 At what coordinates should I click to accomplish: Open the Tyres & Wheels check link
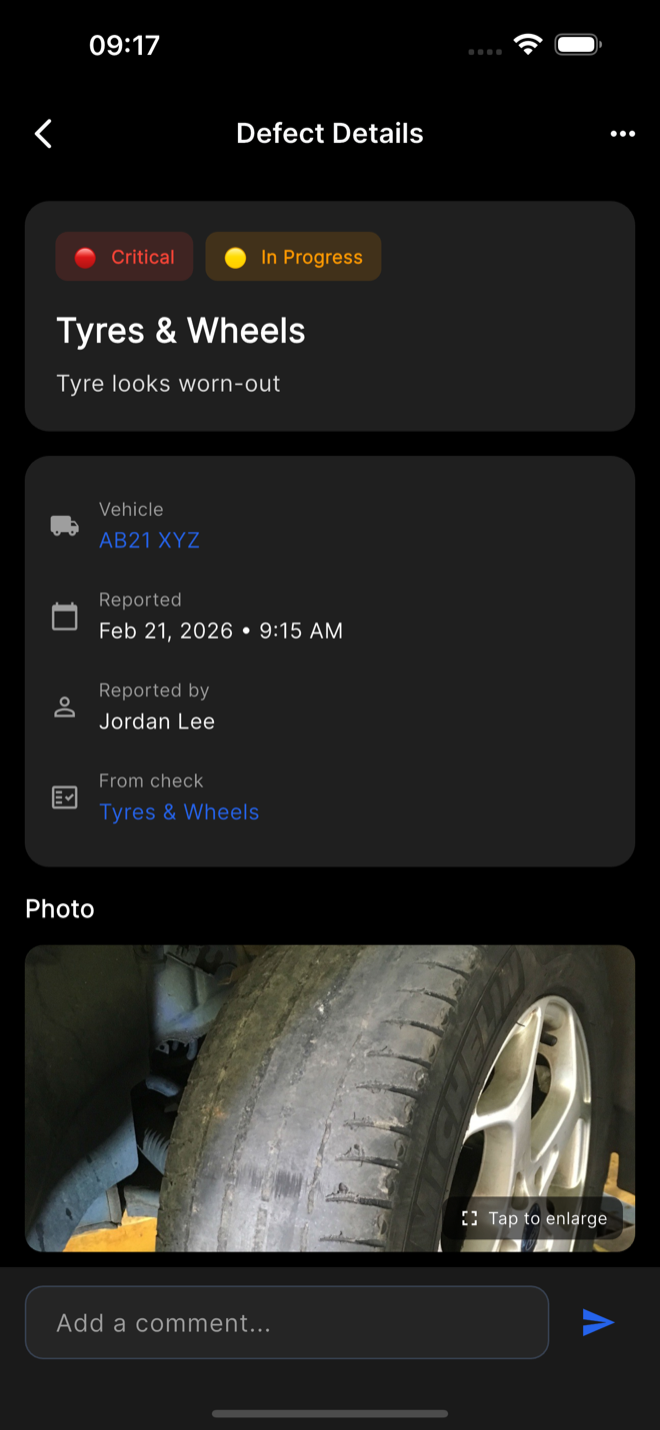coord(179,812)
